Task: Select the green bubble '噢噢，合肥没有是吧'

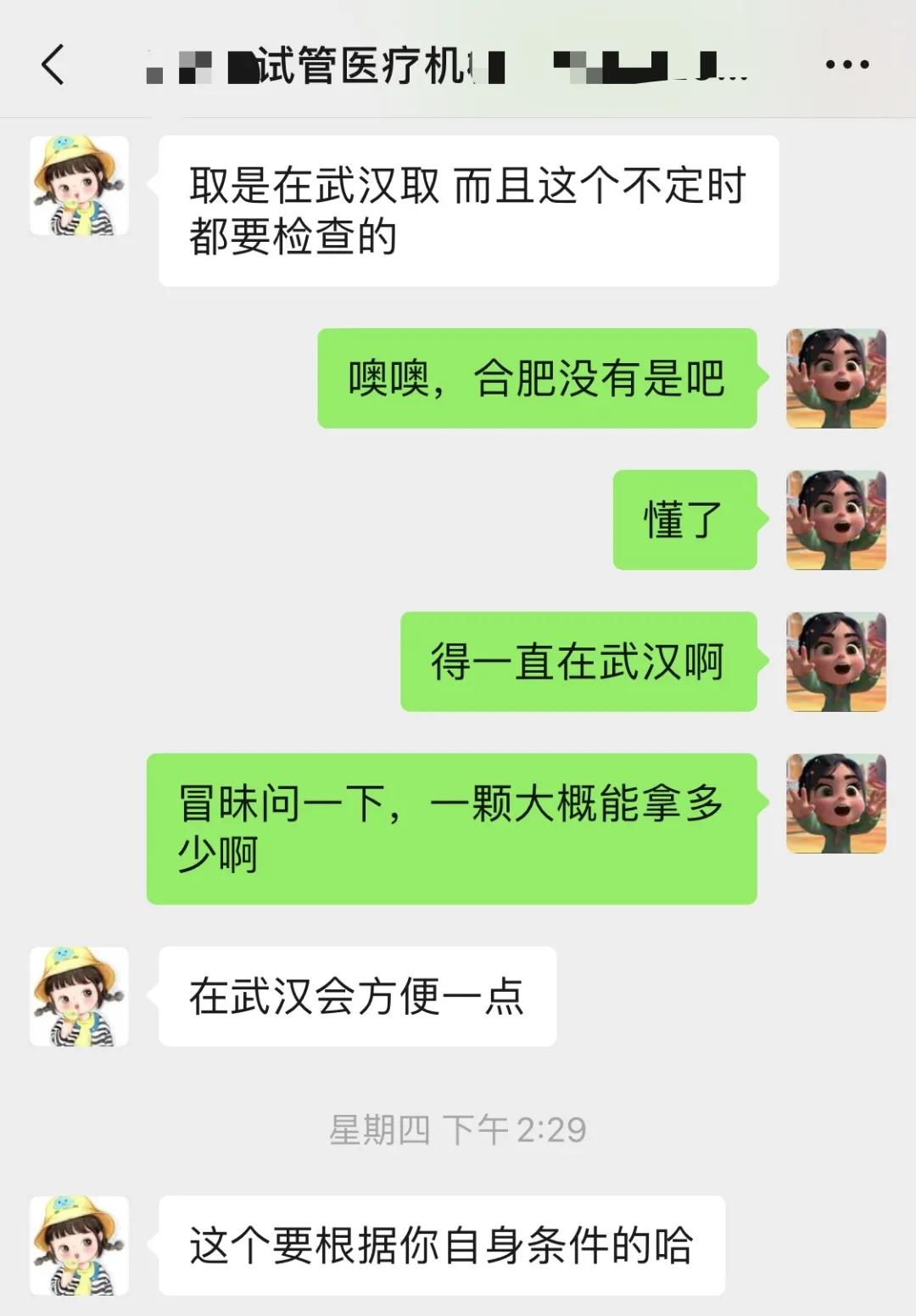Action: coord(536,379)
